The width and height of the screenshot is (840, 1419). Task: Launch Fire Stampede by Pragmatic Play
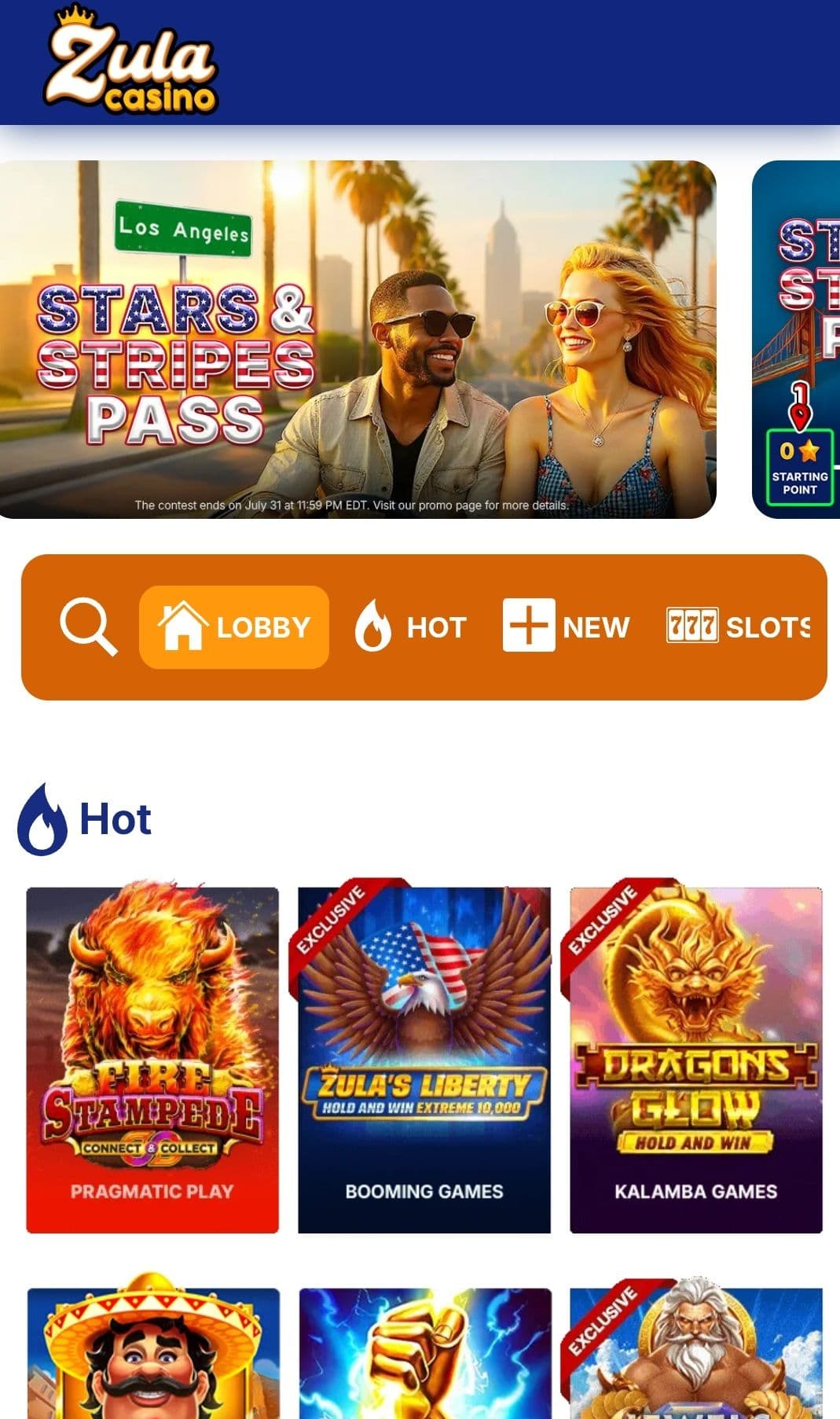pos(152,1060)
